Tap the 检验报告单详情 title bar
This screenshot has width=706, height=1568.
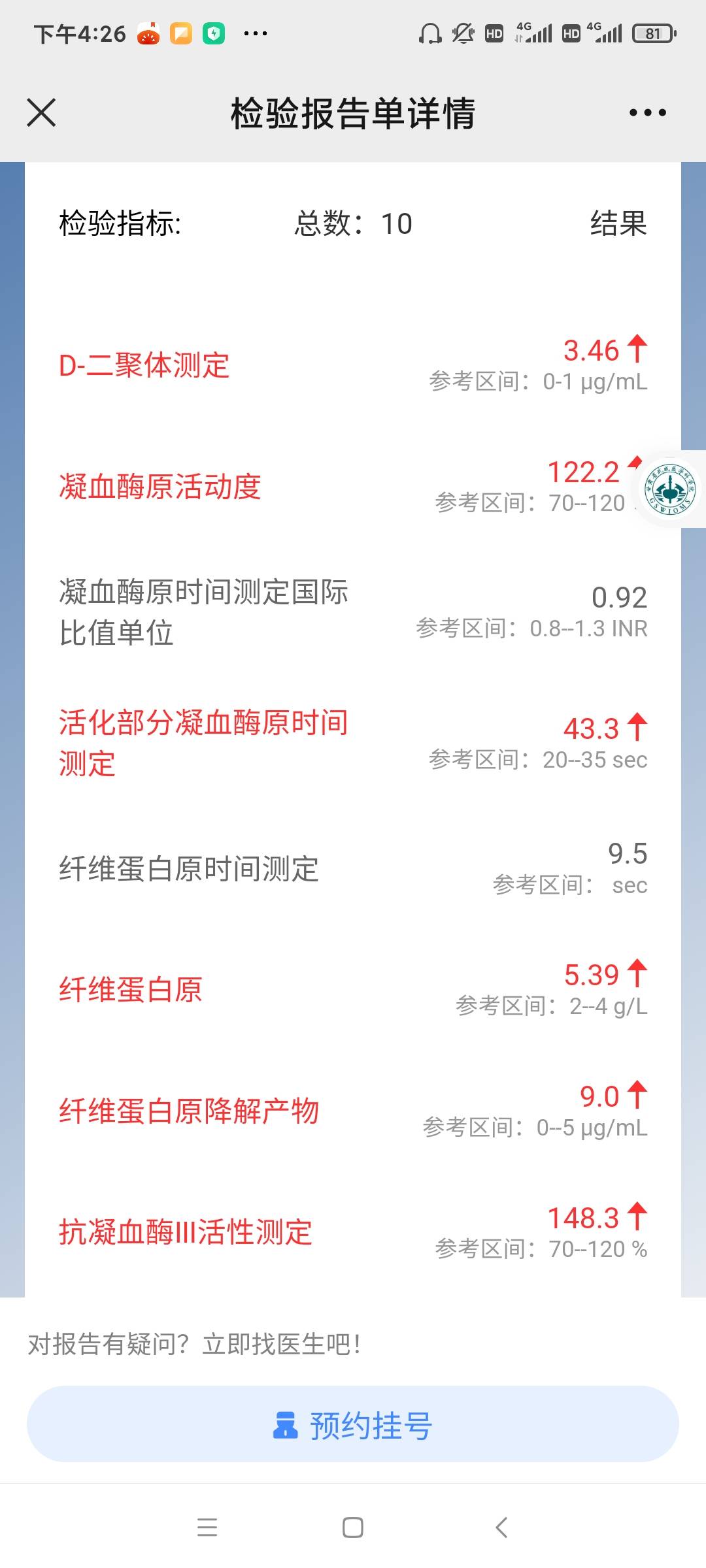pos(353,112)
